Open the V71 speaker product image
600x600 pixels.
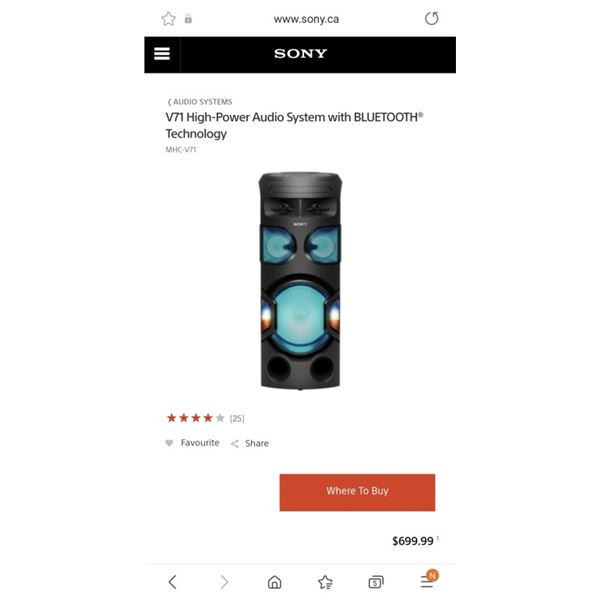tap(300, 280)
